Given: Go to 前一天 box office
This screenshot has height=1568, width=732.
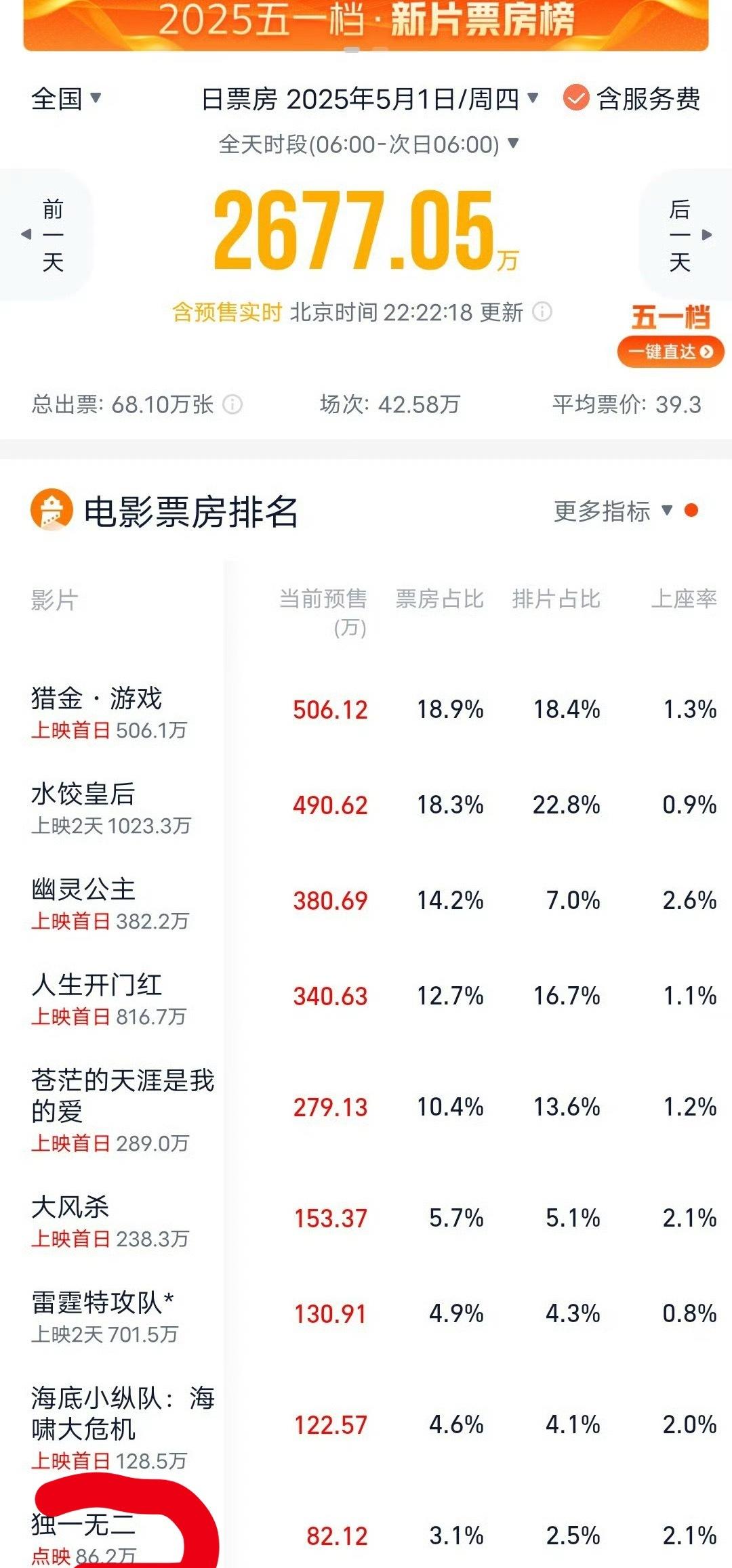Looking at the screenshot, I should pos(45,234).
